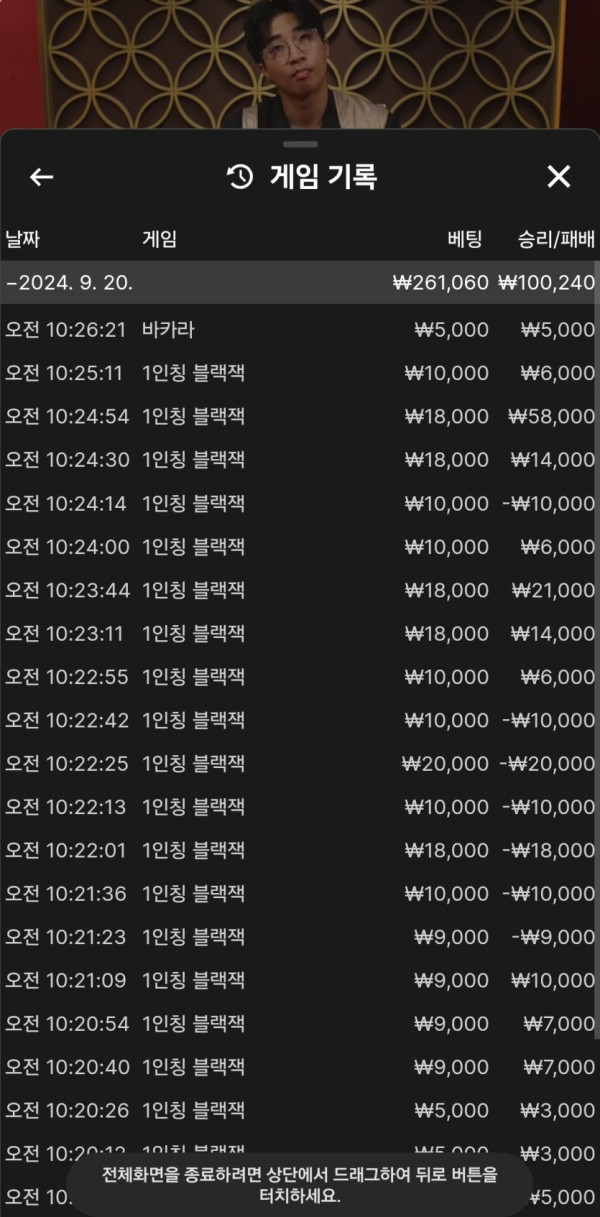Screen dimensions: 600x1217
Task: View the 10:22:01 blackjack round details
Action: pos(298,850)
